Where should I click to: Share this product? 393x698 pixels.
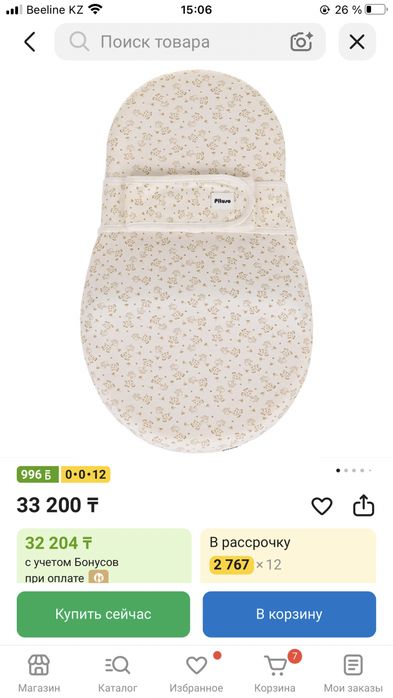click(x=364, y=505)
